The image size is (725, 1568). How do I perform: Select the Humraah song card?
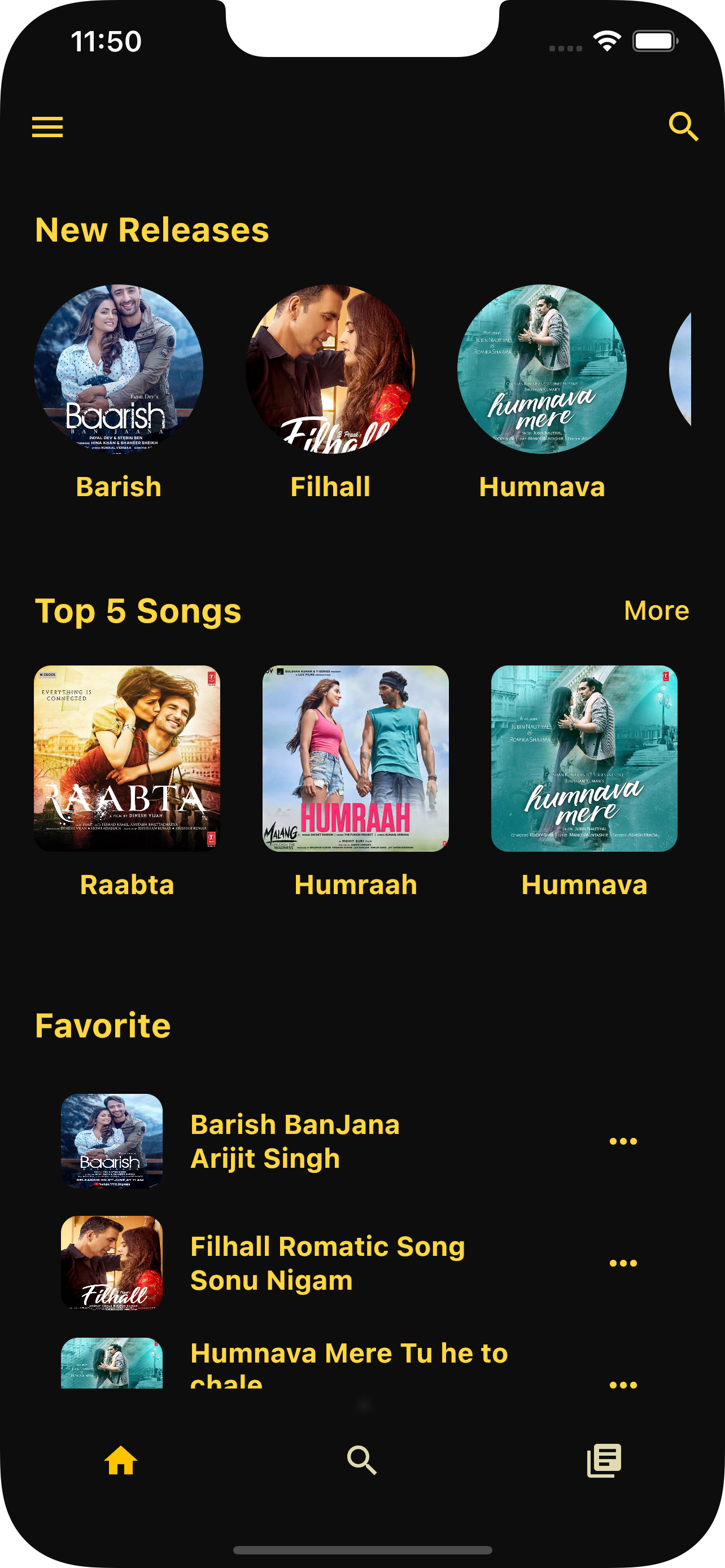(356, 759)
